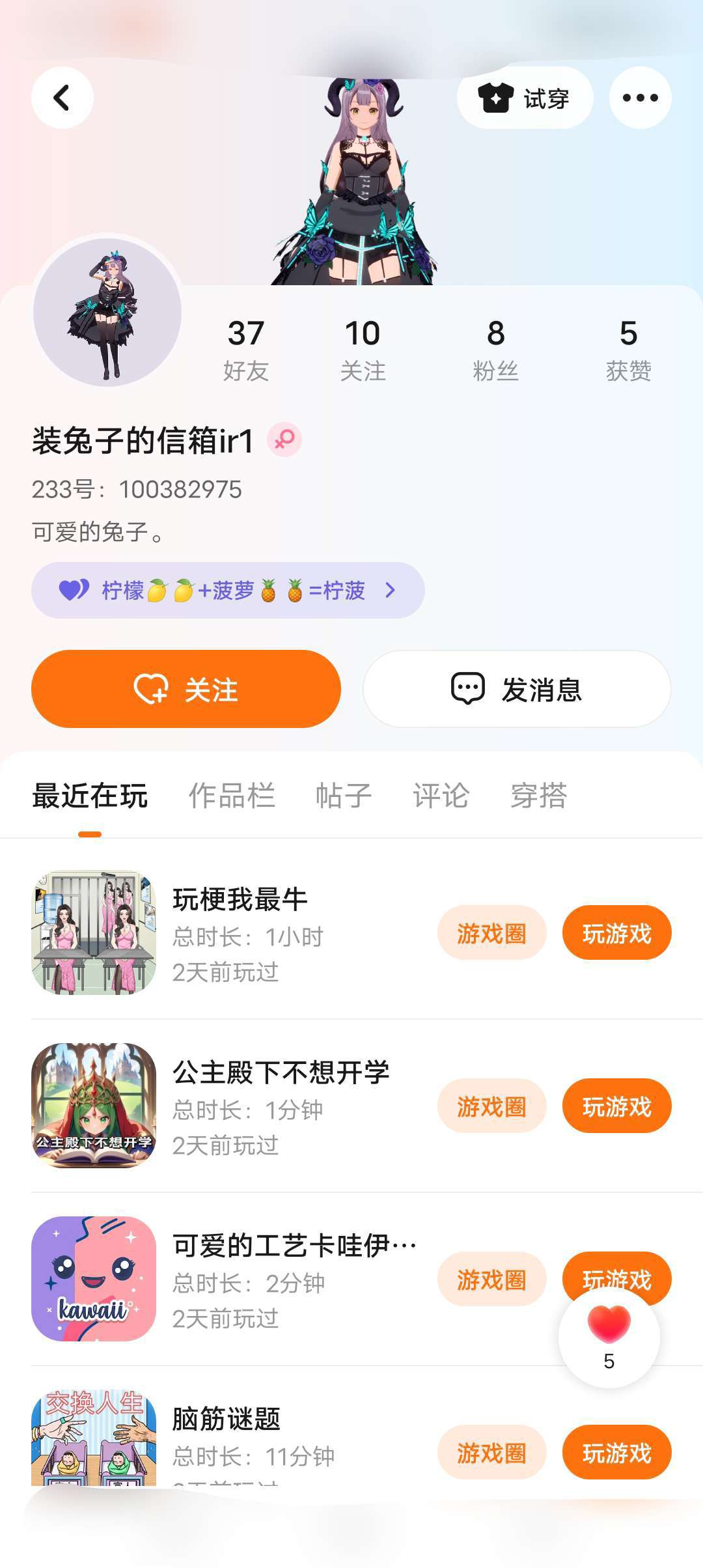Switch to the 穿搭 tab
703x1568 pixels.
(538, 796)
